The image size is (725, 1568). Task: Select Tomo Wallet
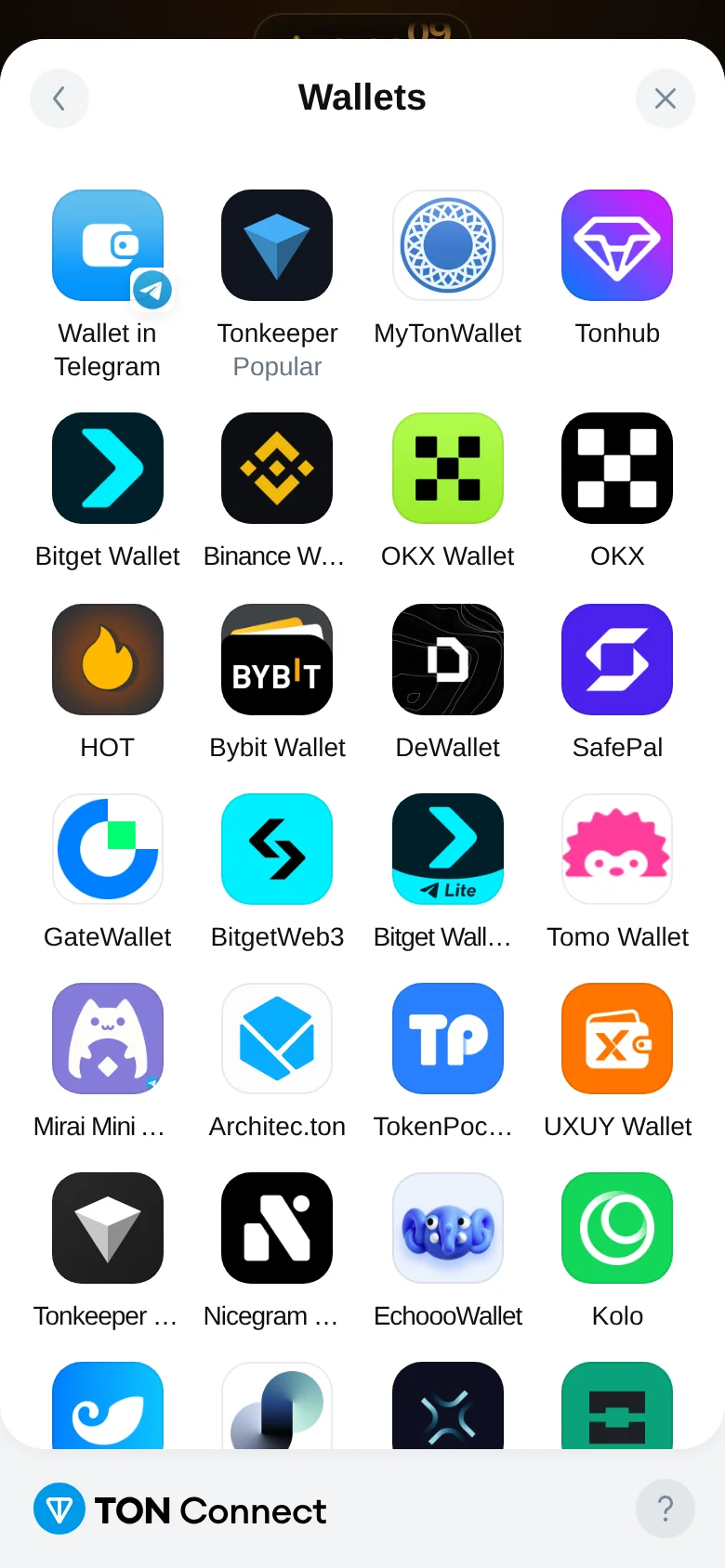point(617,873)
